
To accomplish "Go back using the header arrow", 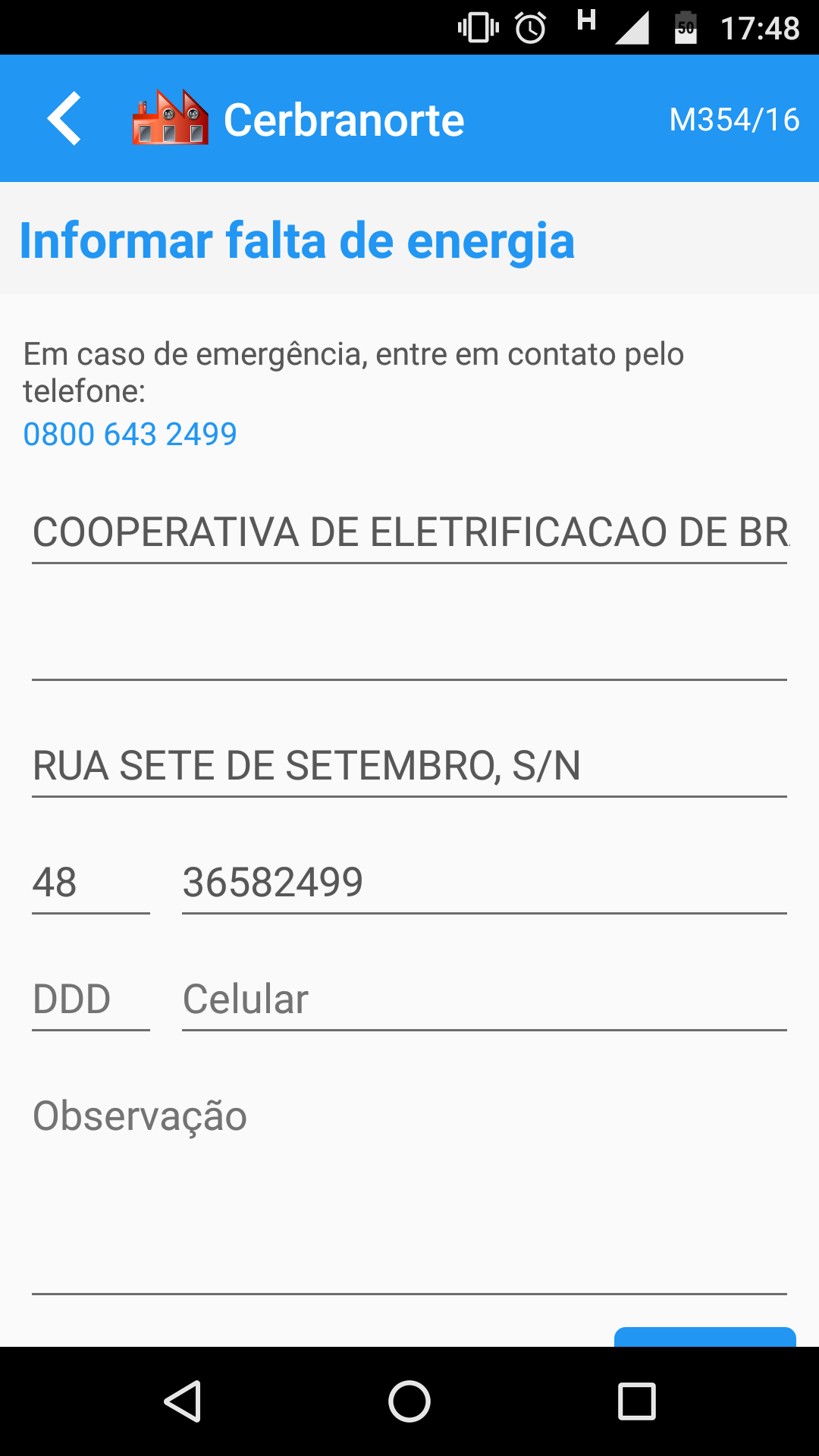I will (x=64, y=118).
